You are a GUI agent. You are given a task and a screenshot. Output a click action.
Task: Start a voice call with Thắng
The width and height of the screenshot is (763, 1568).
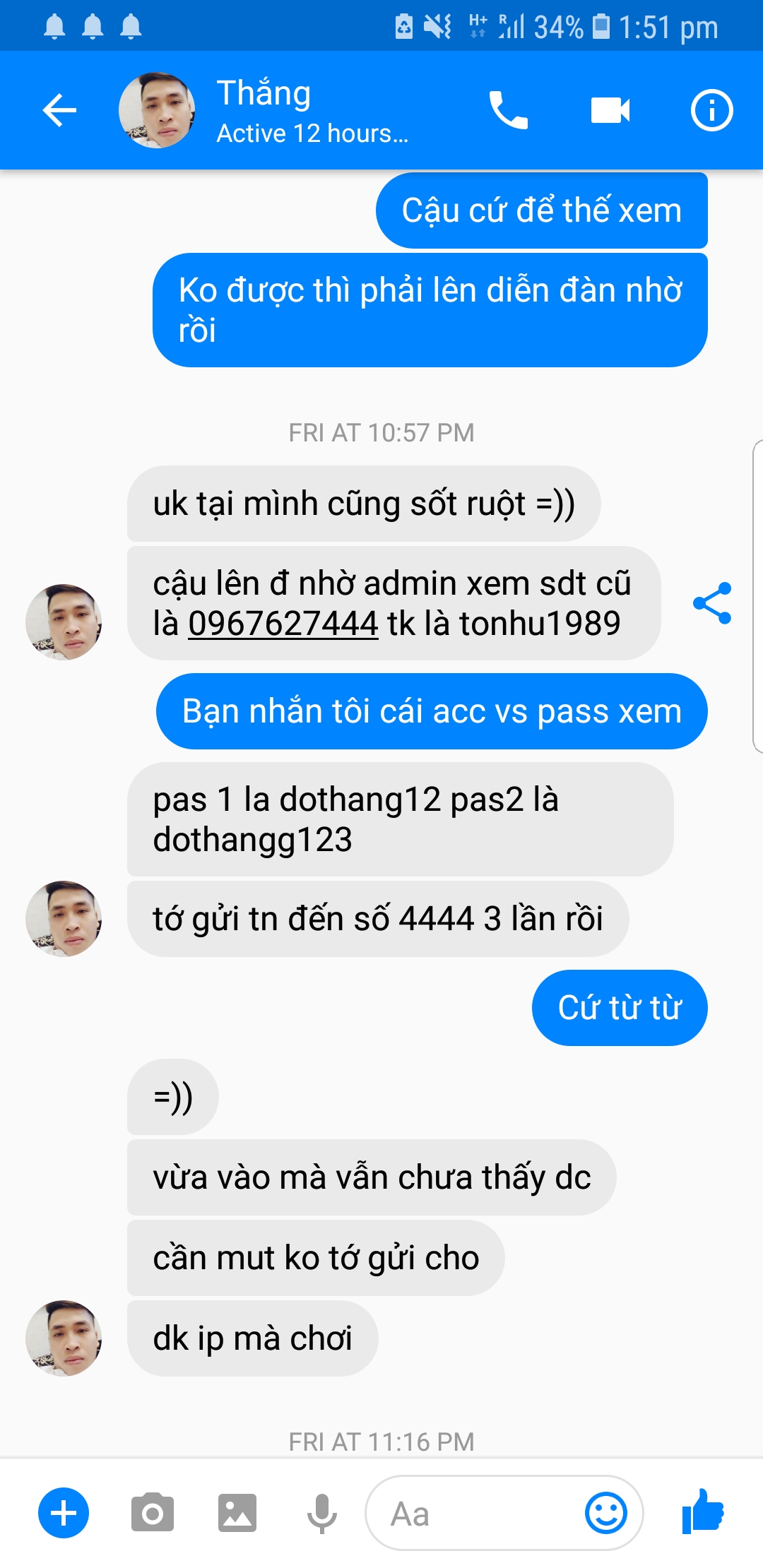click(508, 110)
